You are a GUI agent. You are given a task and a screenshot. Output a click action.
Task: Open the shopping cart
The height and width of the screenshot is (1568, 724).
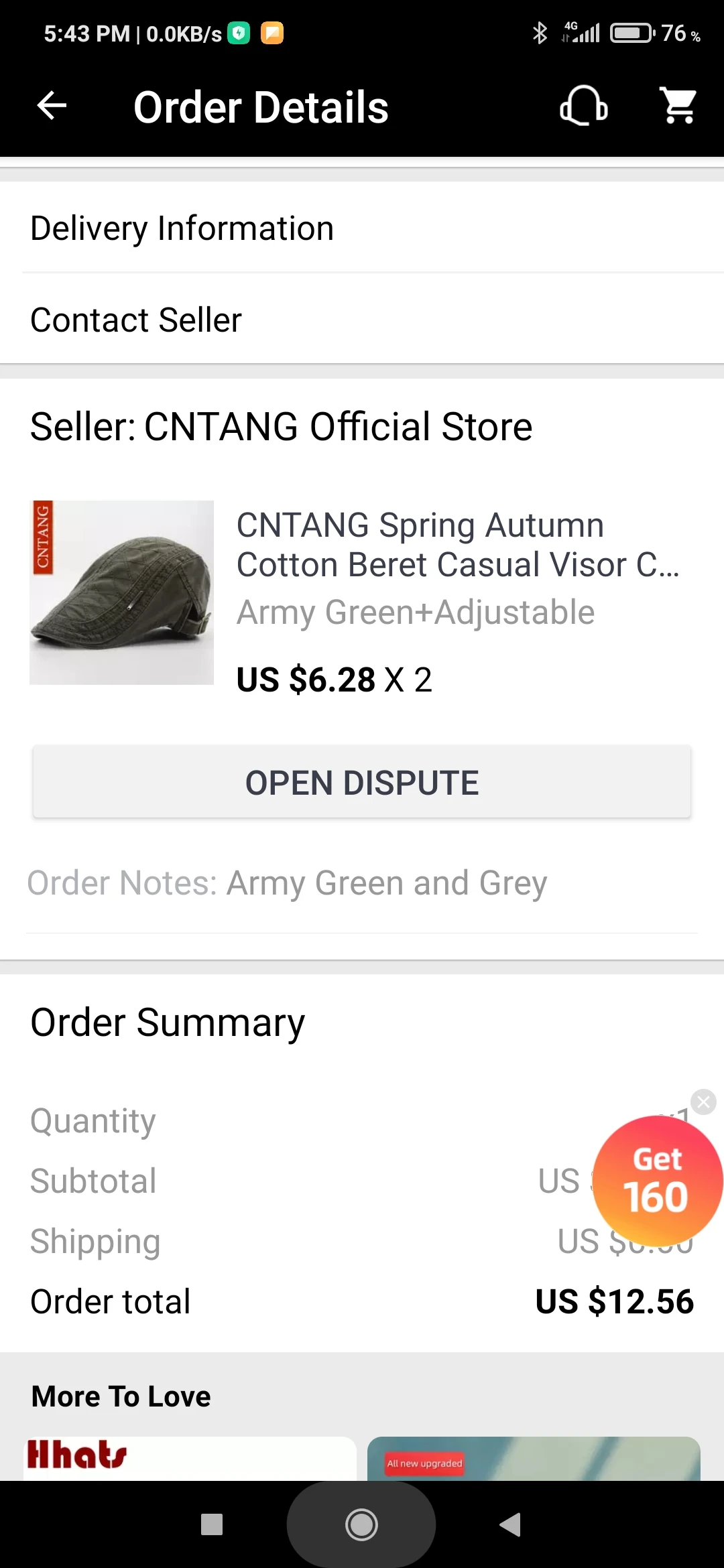(679, 106)
